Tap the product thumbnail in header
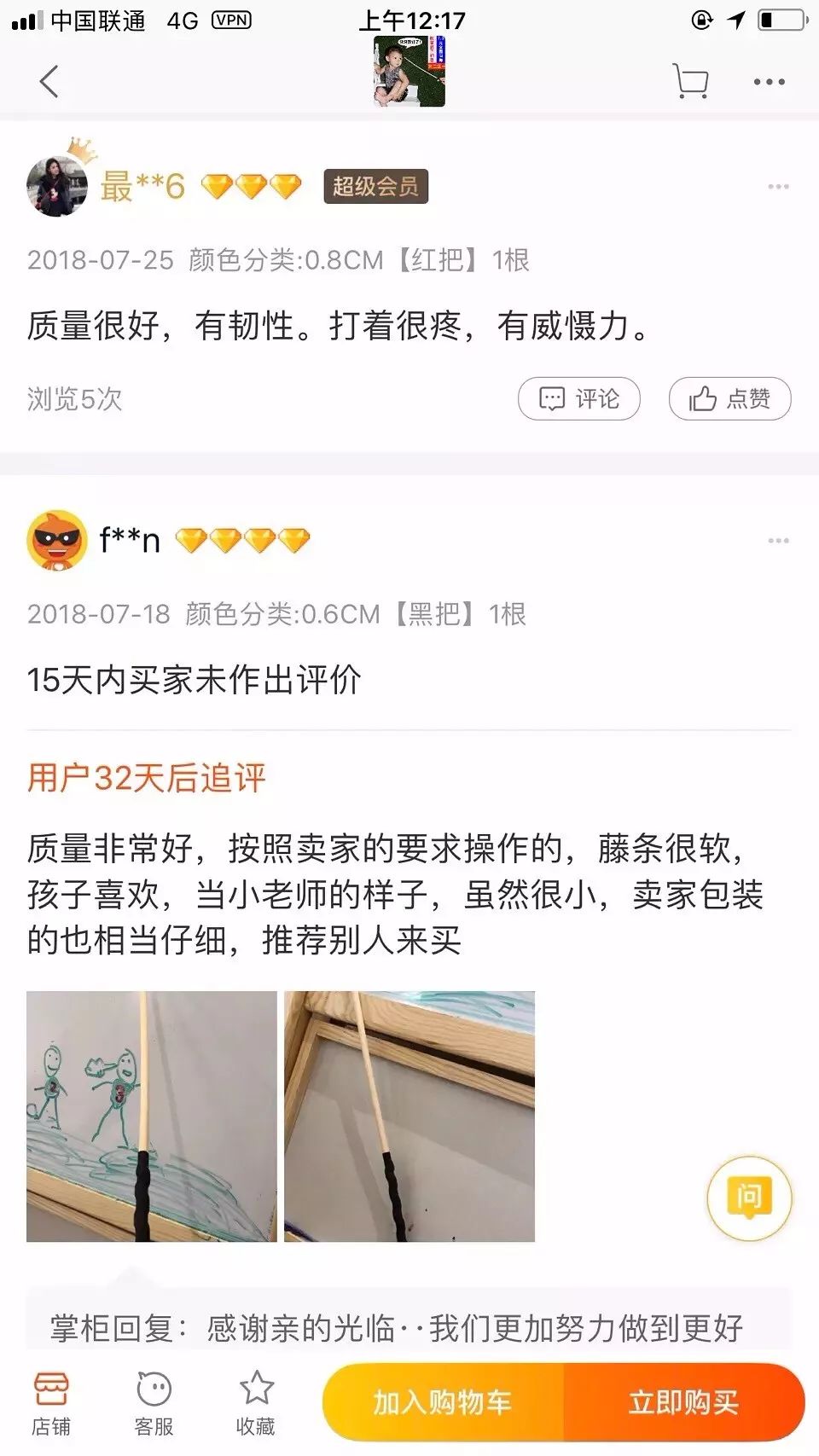This screenshot has height=1456, width=819. coord(409,72)
